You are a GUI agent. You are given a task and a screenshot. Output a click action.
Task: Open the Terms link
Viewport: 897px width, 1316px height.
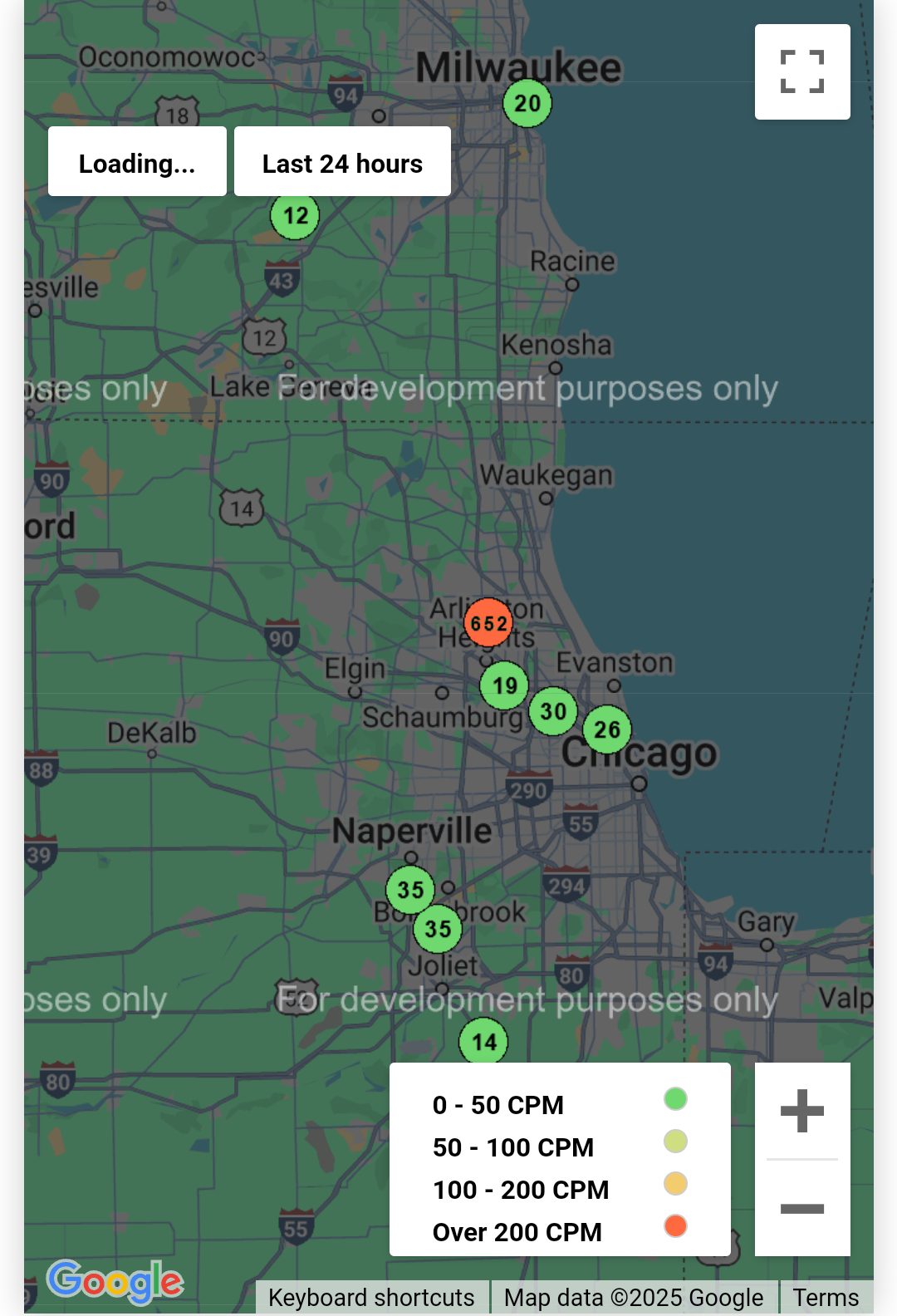point(826,1298)
